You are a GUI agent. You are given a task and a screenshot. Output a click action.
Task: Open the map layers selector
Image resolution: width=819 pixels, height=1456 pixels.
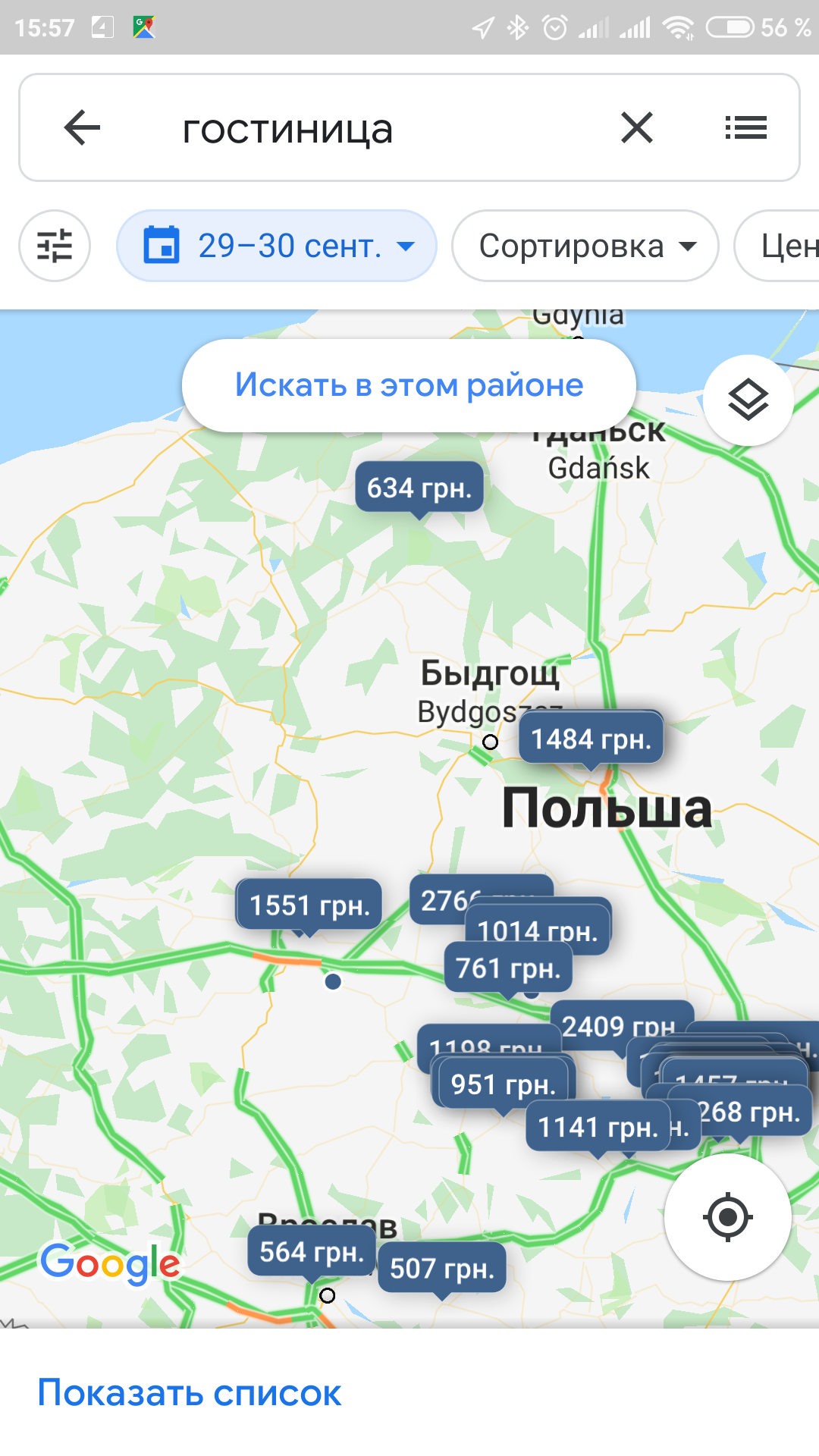coord(748,400)
